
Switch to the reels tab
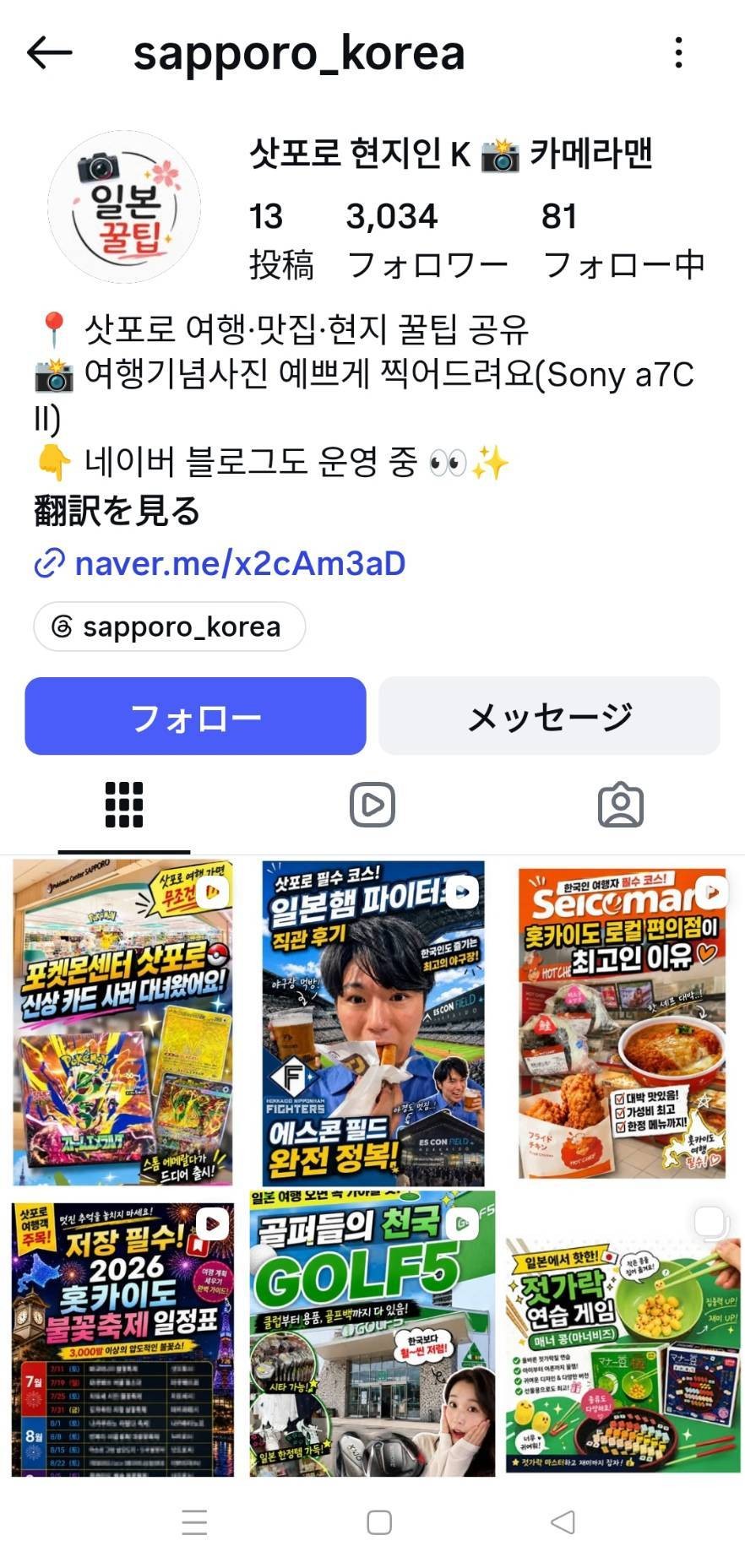coord(372,805)
